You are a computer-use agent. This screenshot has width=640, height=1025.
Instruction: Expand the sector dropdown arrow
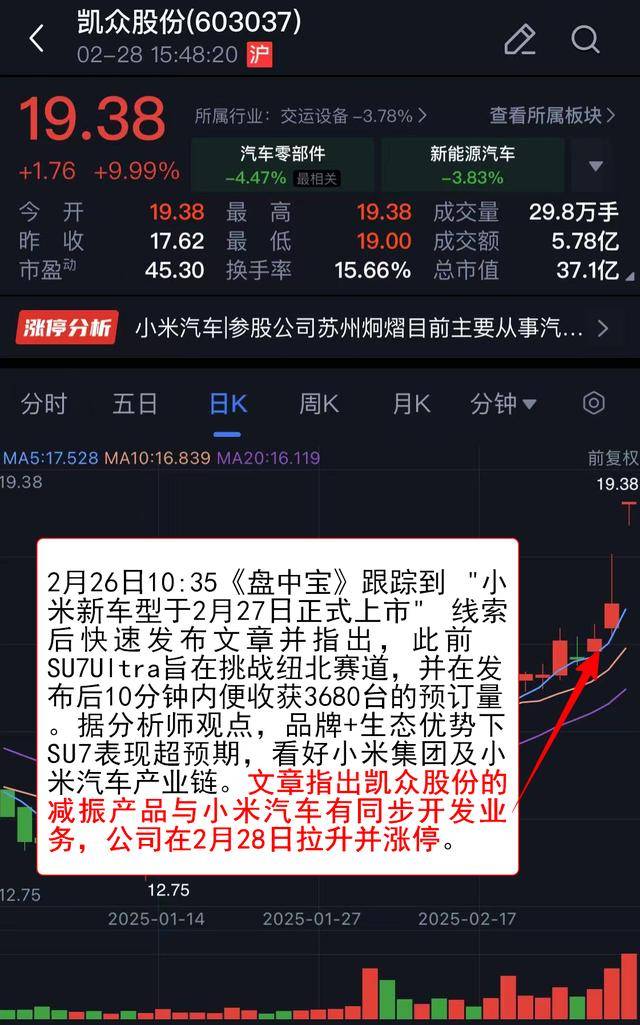(x=596, y=166)
